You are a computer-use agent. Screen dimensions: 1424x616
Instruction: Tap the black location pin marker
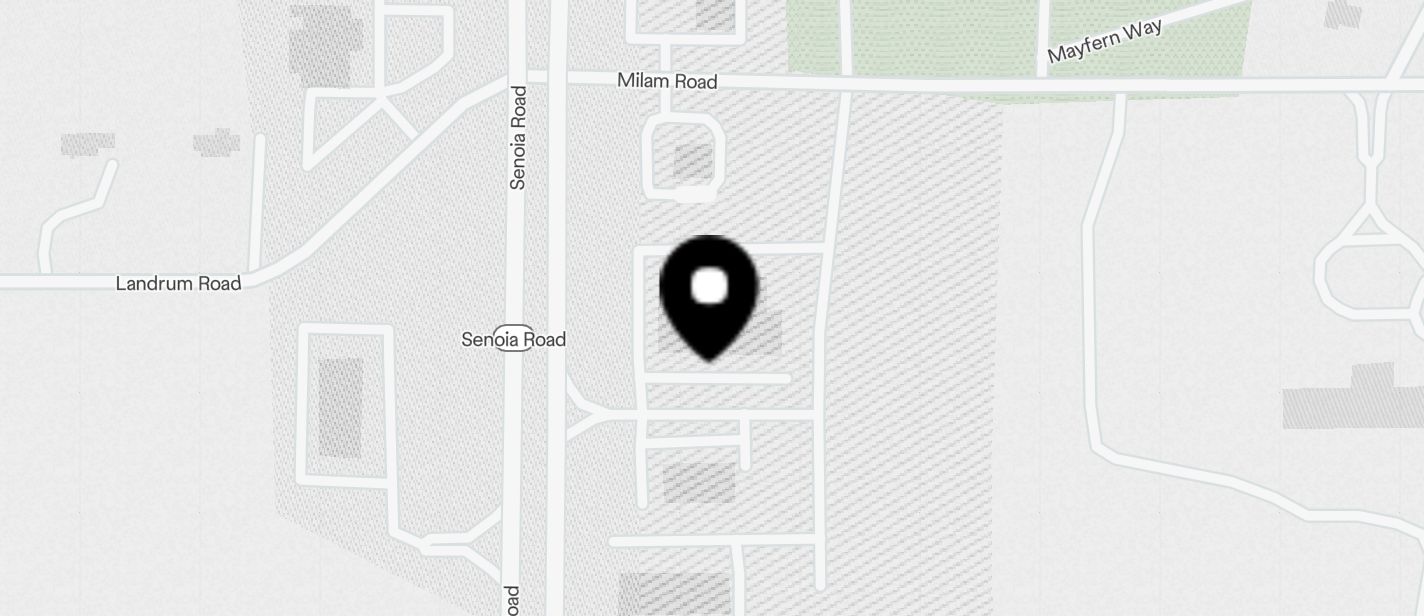pyautogui.click(x=709, y=293)
